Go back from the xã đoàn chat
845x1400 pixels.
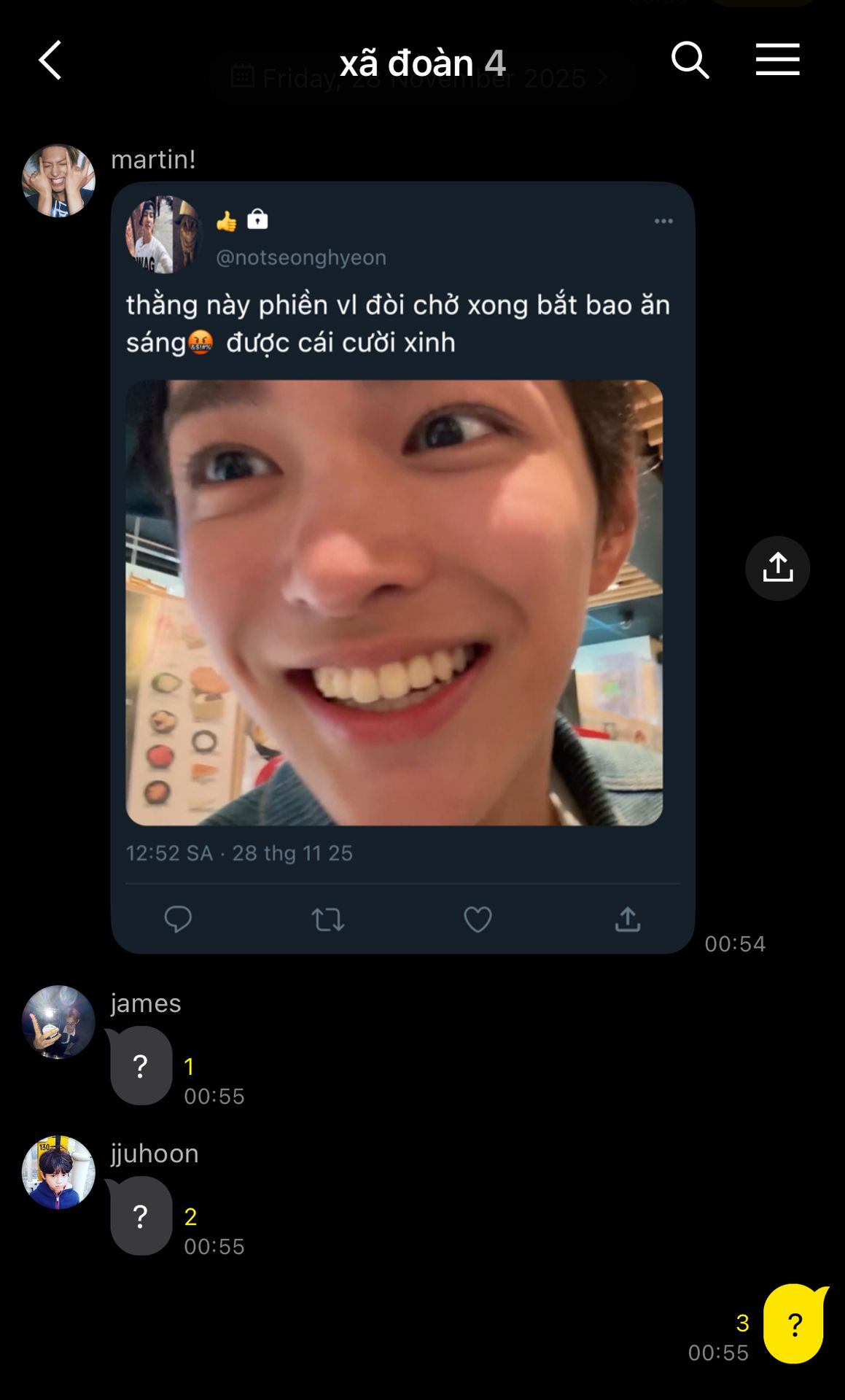[x=50, y=60]
